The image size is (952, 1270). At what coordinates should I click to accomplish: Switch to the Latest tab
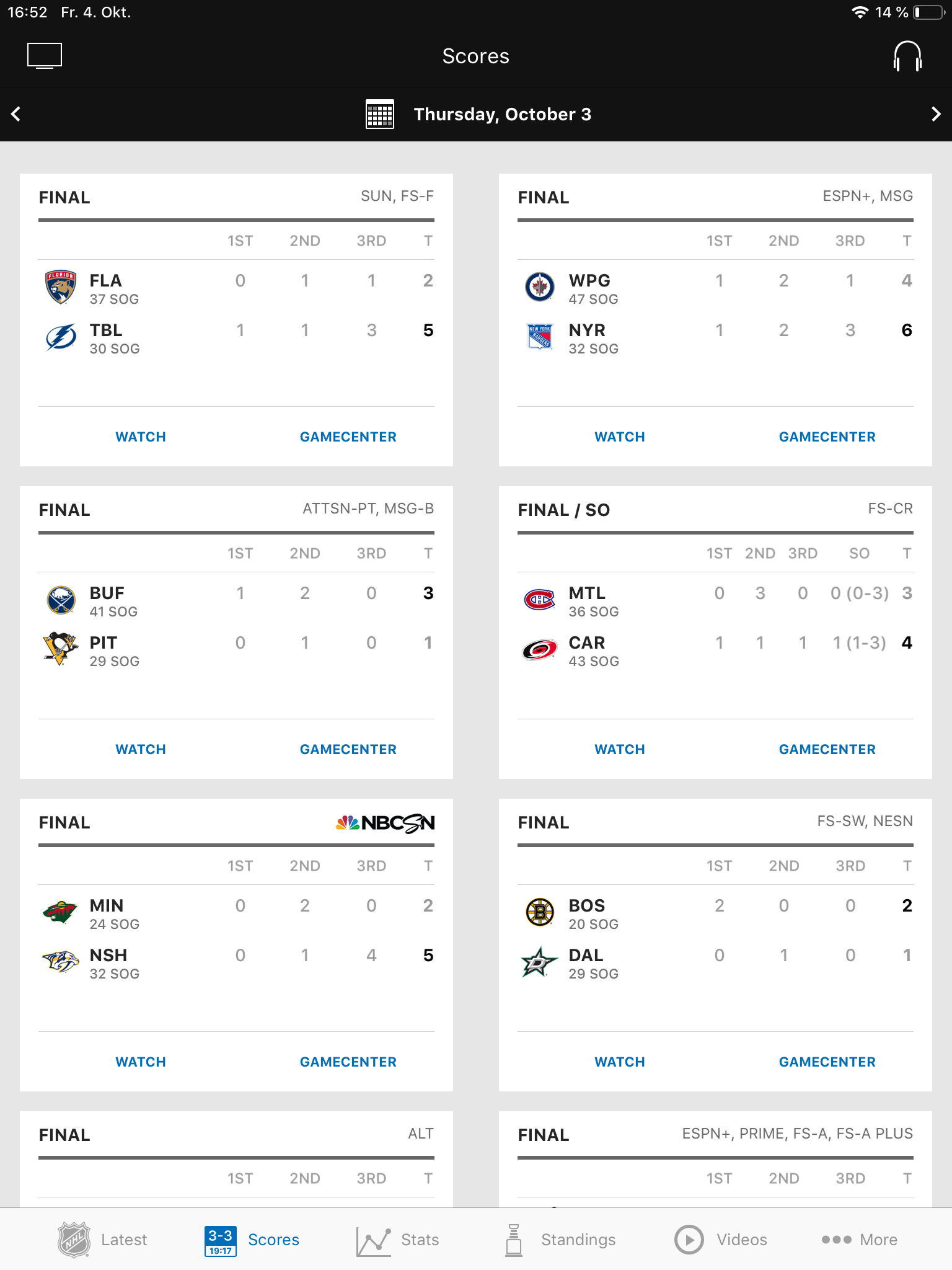coord(103,1240)
